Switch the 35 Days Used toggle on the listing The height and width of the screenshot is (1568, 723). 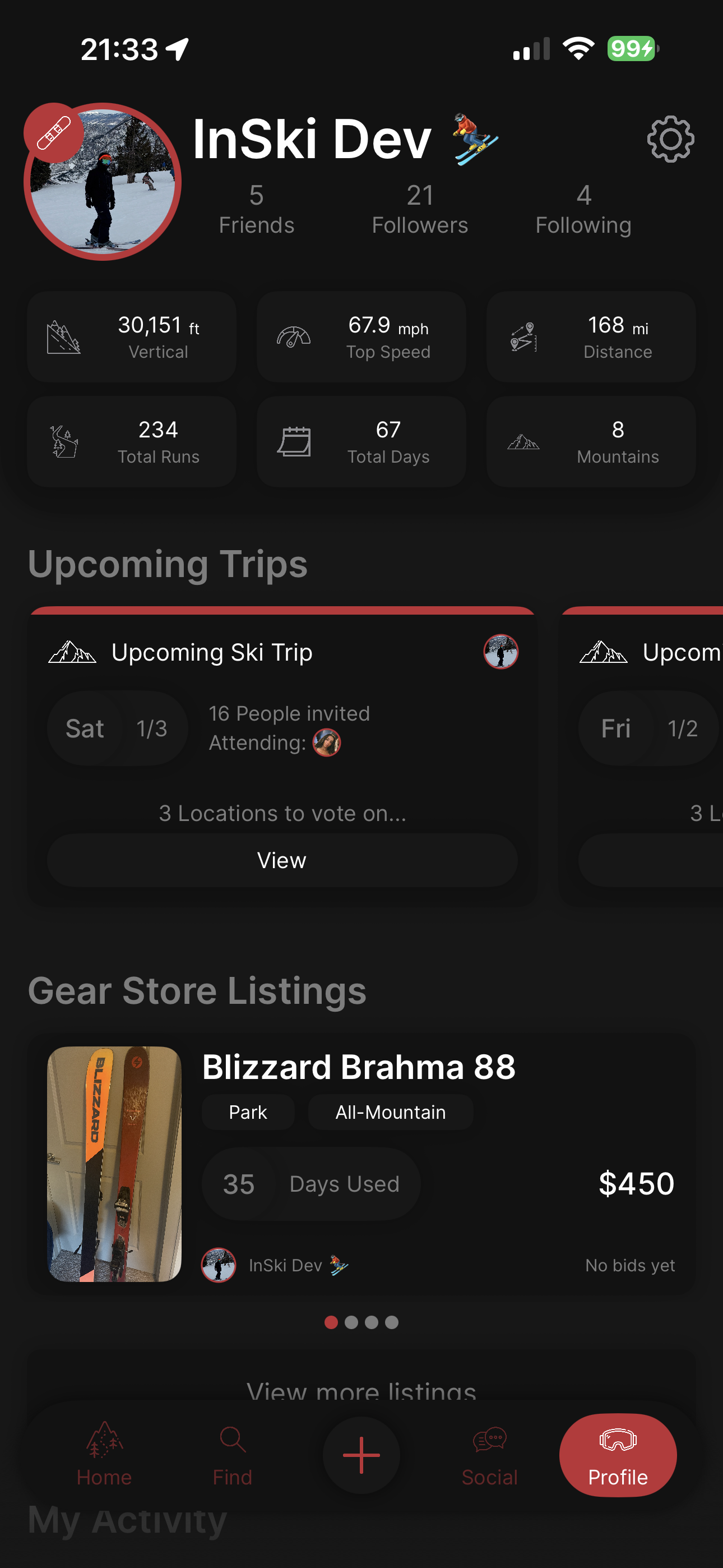pyautogui.click(x=241, y=1183)
